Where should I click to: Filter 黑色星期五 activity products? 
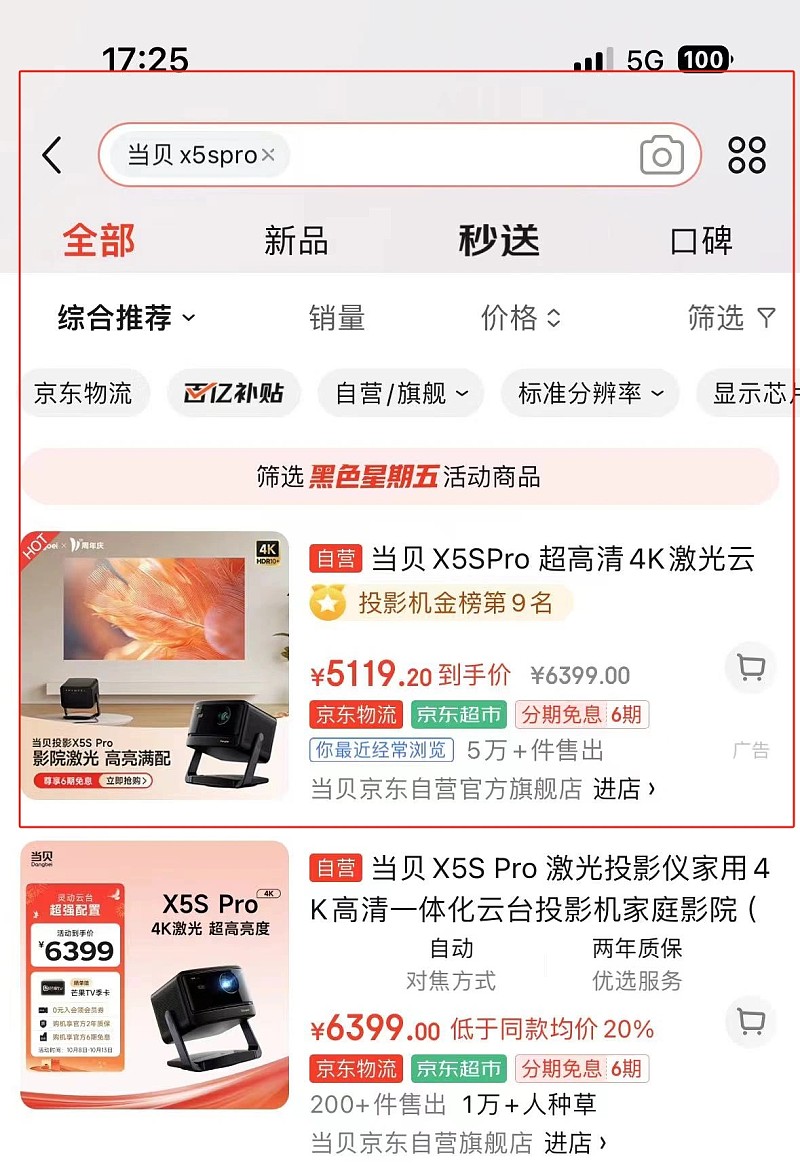point(400,476)
